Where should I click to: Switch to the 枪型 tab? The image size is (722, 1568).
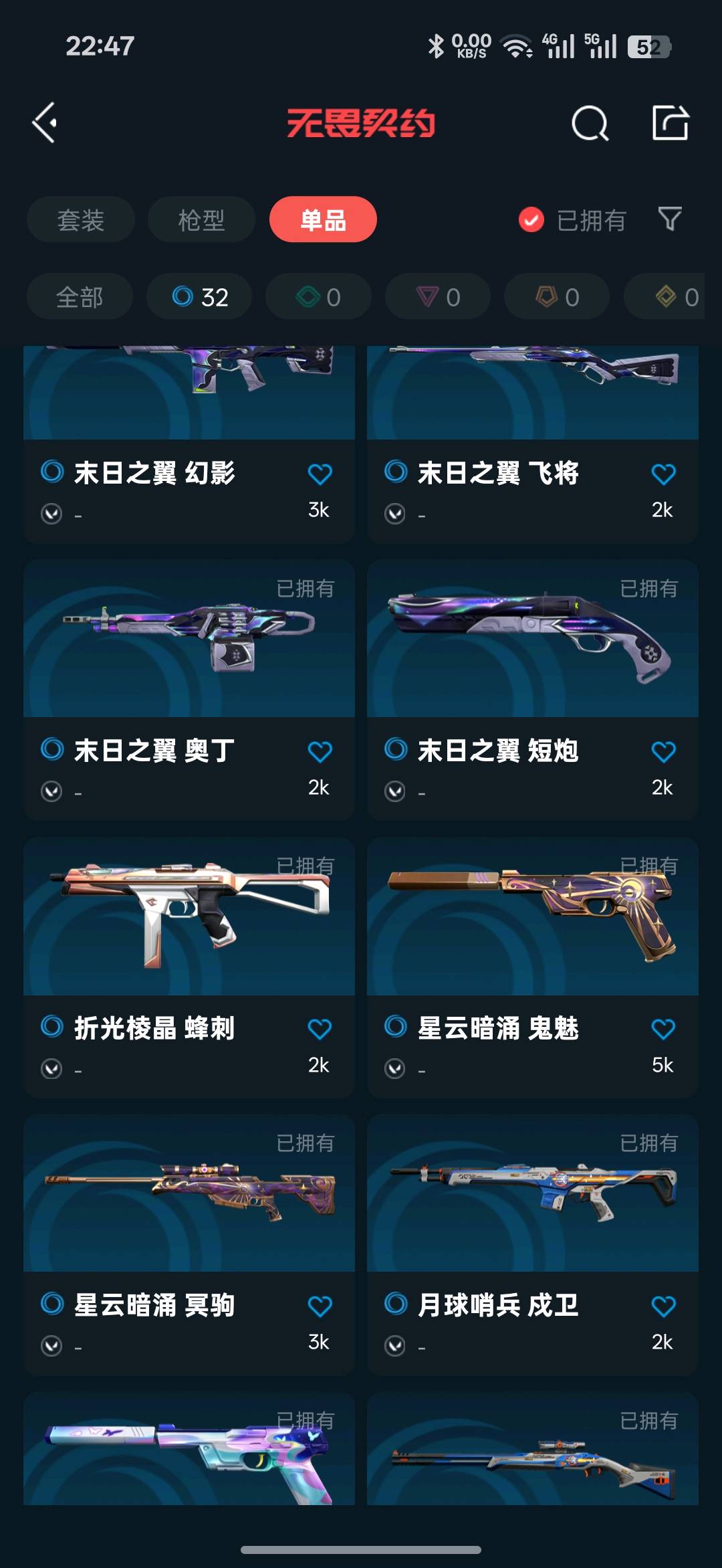pyautogui.click(x=201, y=220)
